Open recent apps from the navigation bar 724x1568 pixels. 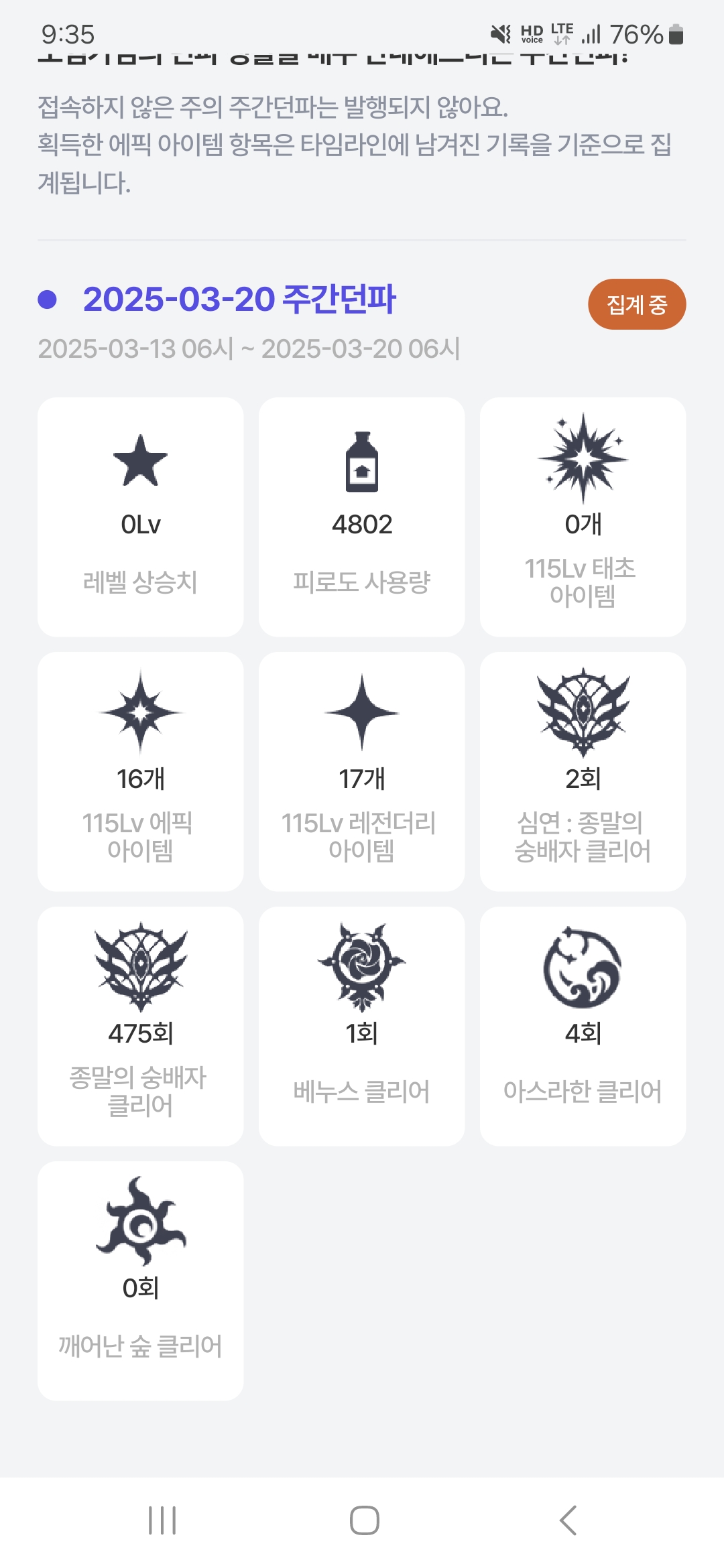coord(162,1520)
